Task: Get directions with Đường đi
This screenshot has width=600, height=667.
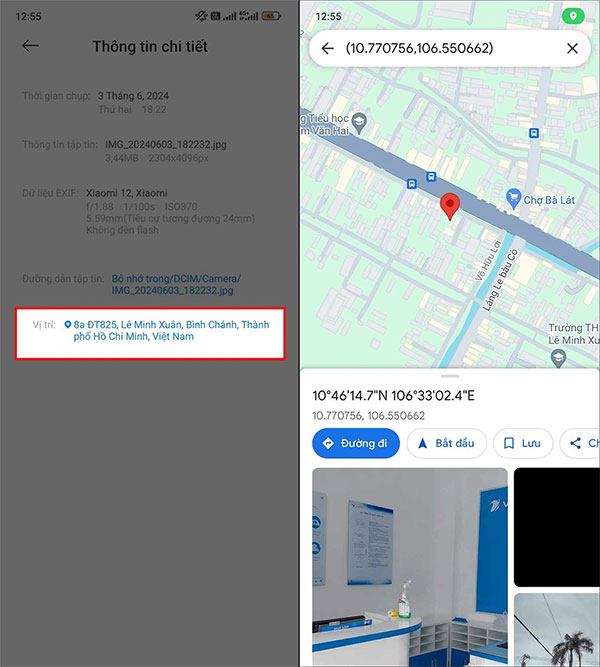Action: coord(356,443)
